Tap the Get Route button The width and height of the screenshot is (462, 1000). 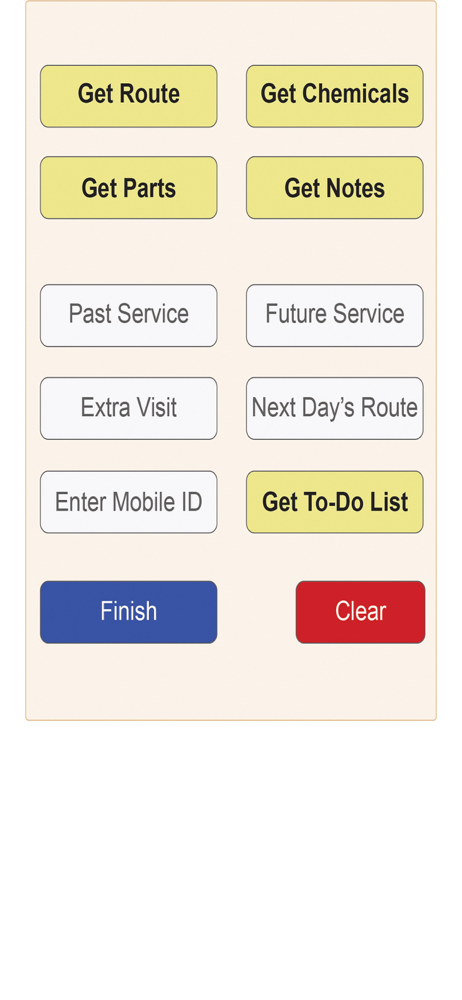[128, 96]
